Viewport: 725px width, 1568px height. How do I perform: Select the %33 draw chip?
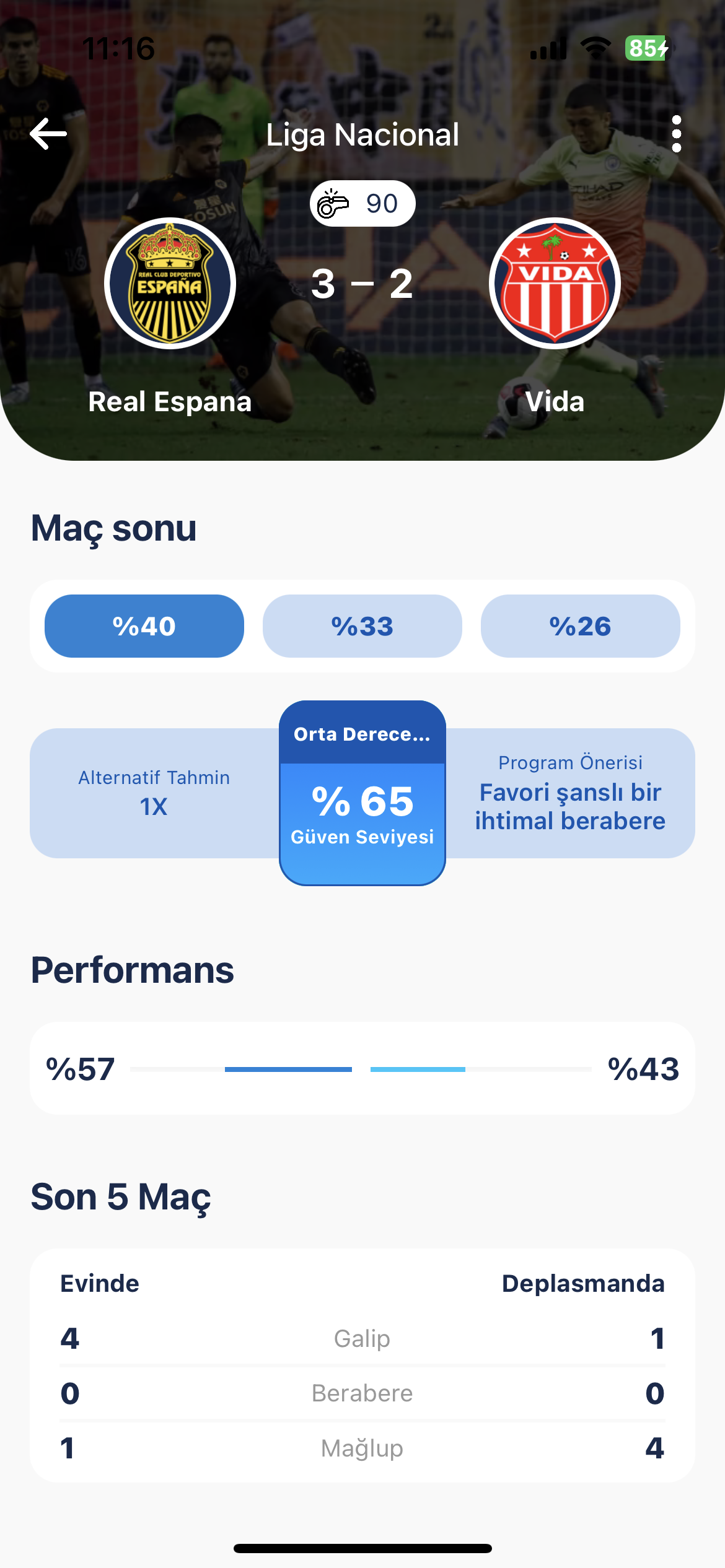(x=362, y=626)
